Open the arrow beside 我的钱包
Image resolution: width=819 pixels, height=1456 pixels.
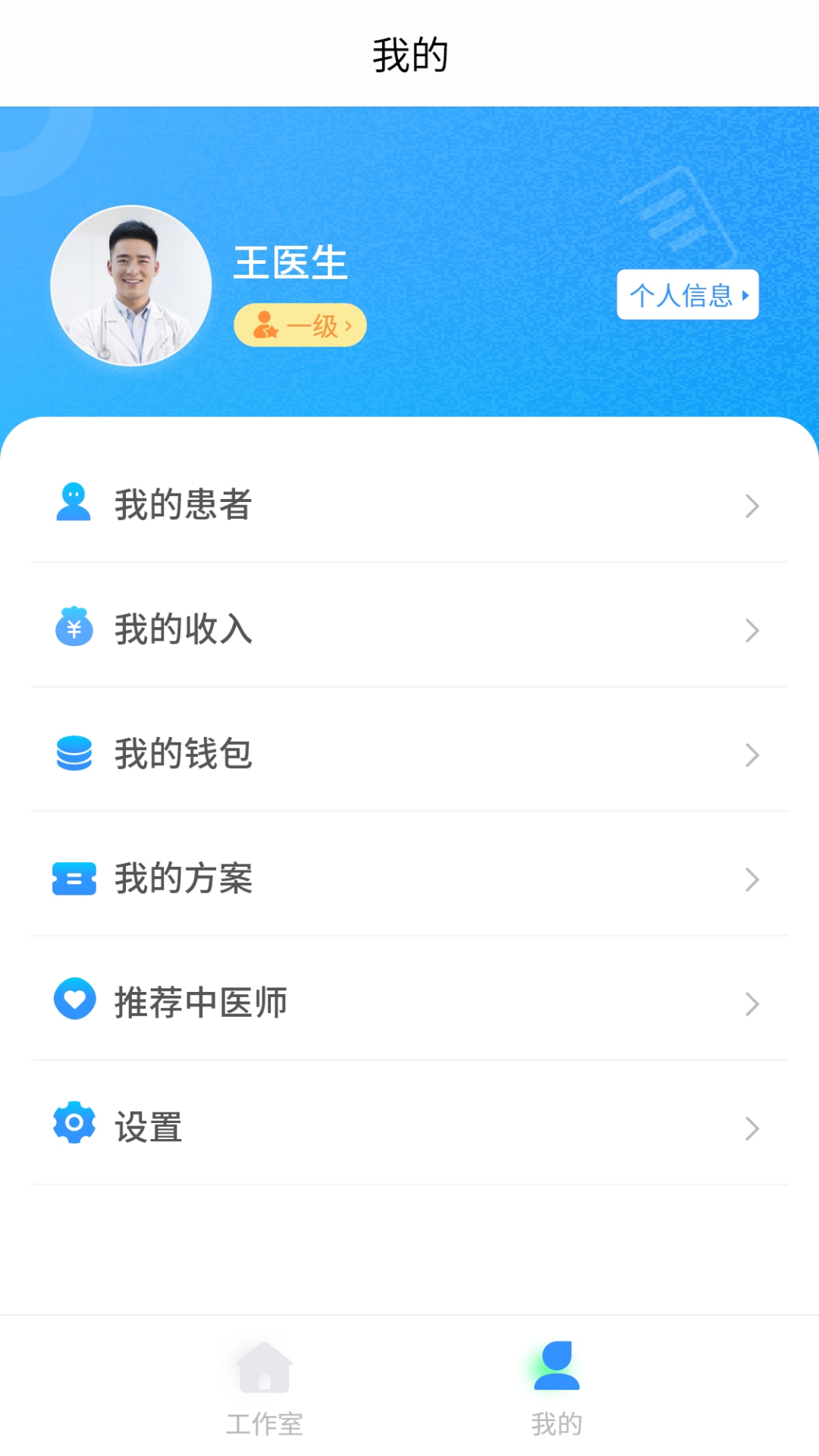752,753
